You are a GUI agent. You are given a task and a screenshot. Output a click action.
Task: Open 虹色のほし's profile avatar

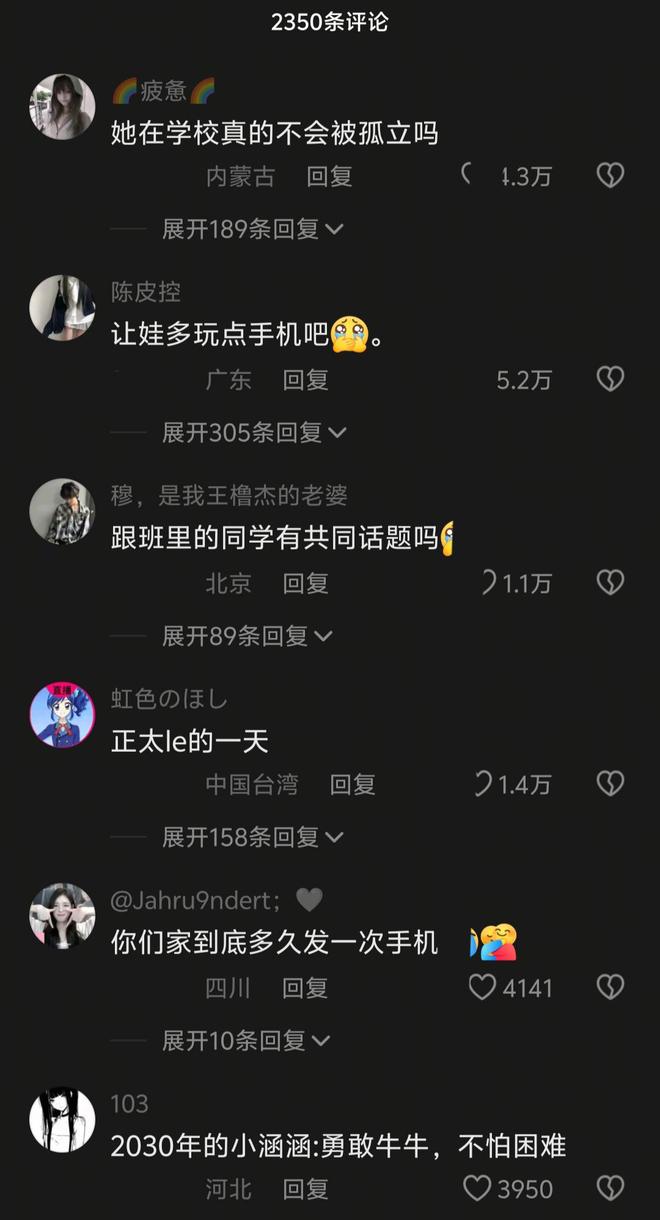point(62,714)
